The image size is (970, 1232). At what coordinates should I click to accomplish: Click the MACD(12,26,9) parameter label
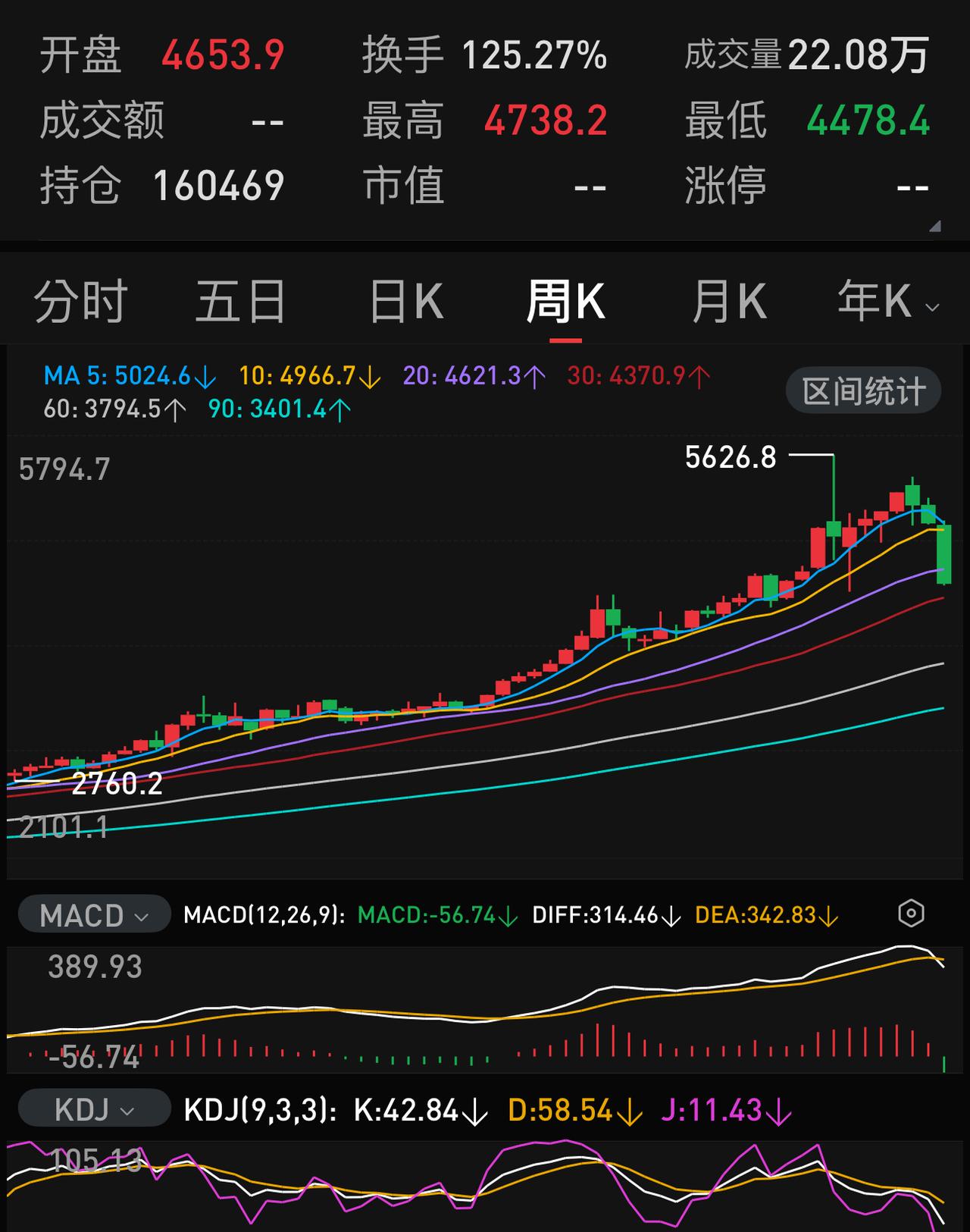(261, 915)
